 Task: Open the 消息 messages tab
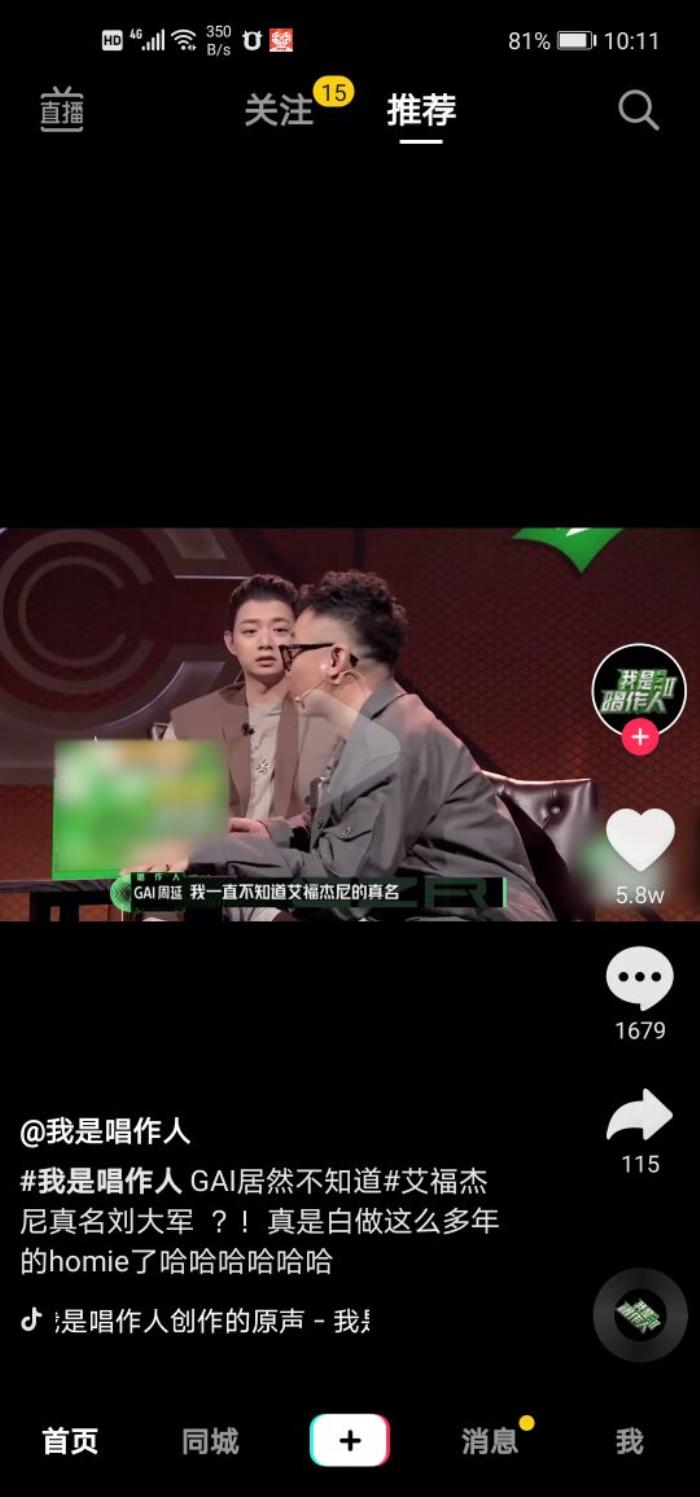(x=489, y=1441)
